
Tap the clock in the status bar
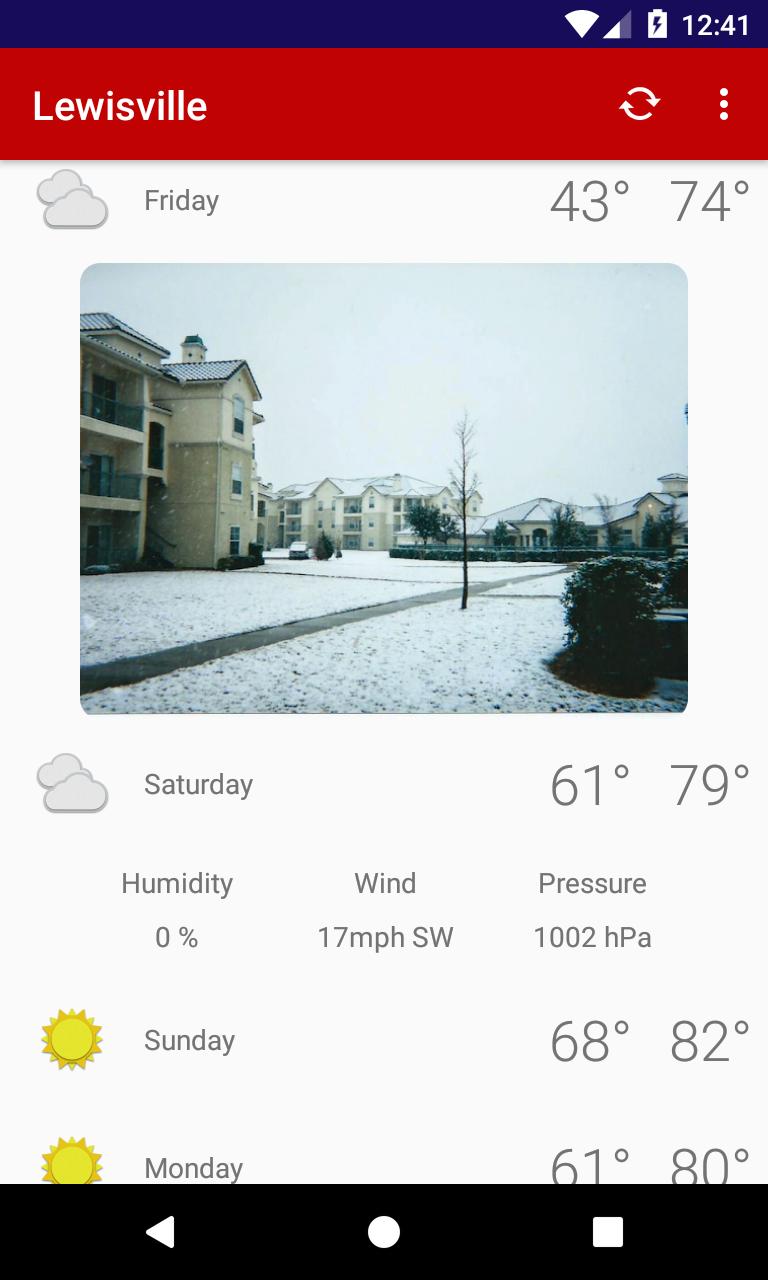pyautogui.click(x=716, y=24)
